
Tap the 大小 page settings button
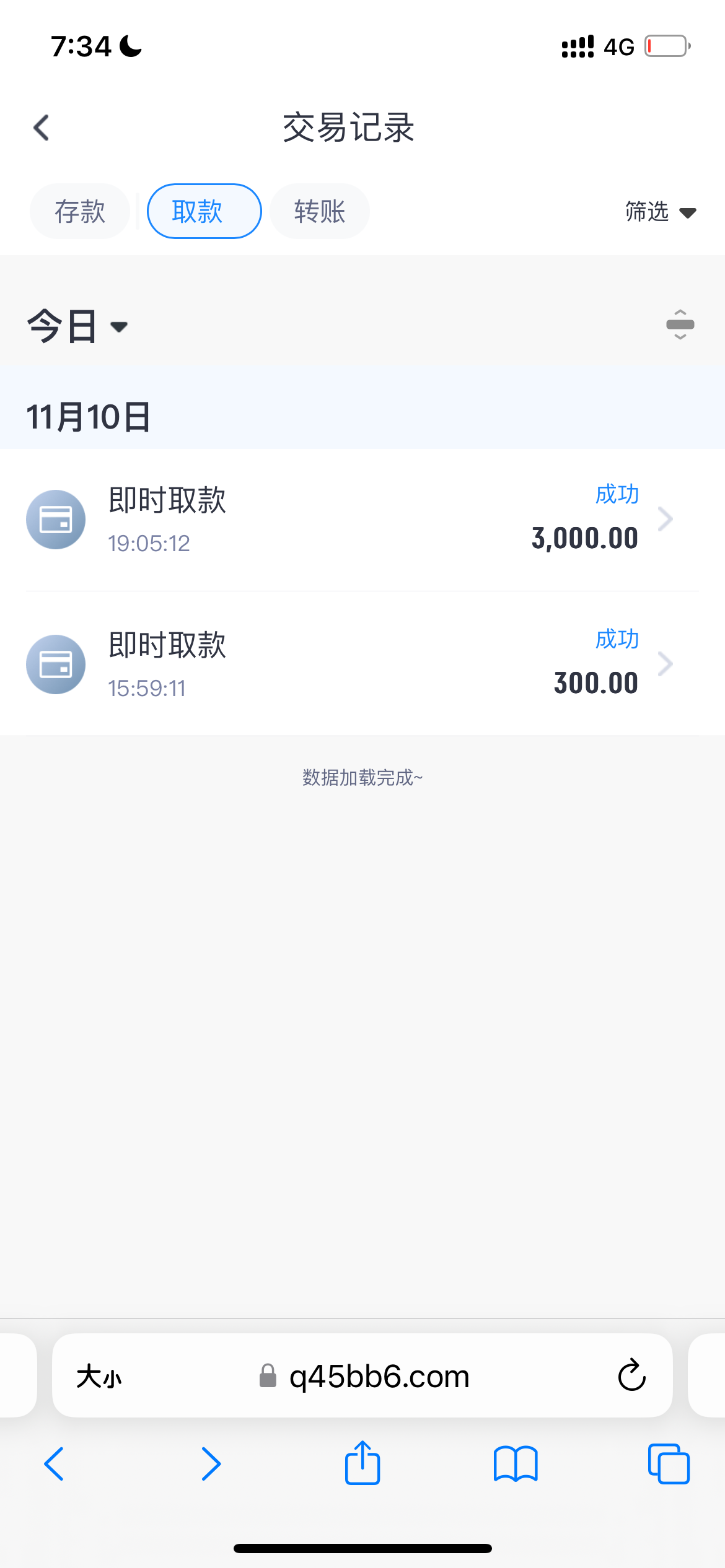point(99,1377)
